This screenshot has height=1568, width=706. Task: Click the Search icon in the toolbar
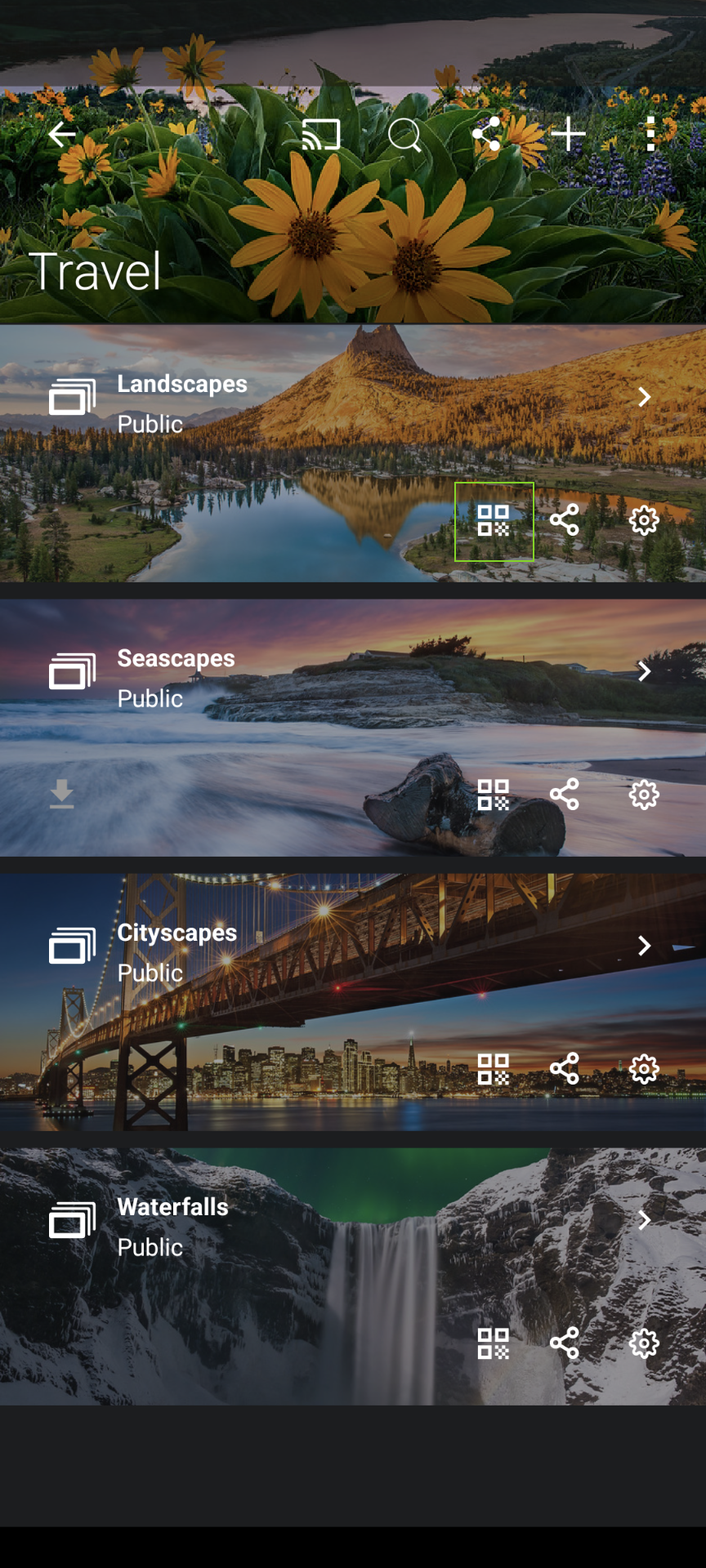tap(404, 135)
